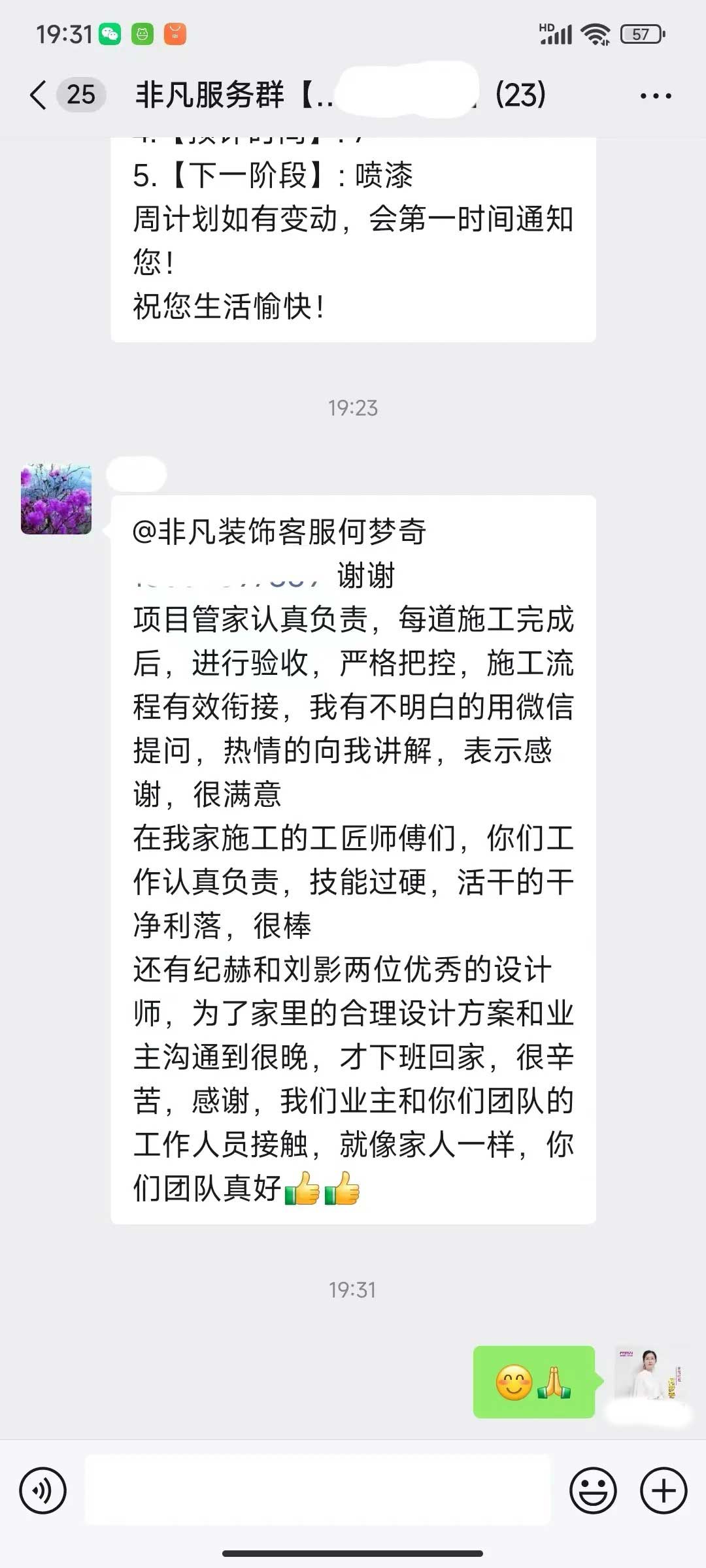This screenshot has height=1568, width=706.
Task: Open the plus attachments menu
Action: 664,1491
